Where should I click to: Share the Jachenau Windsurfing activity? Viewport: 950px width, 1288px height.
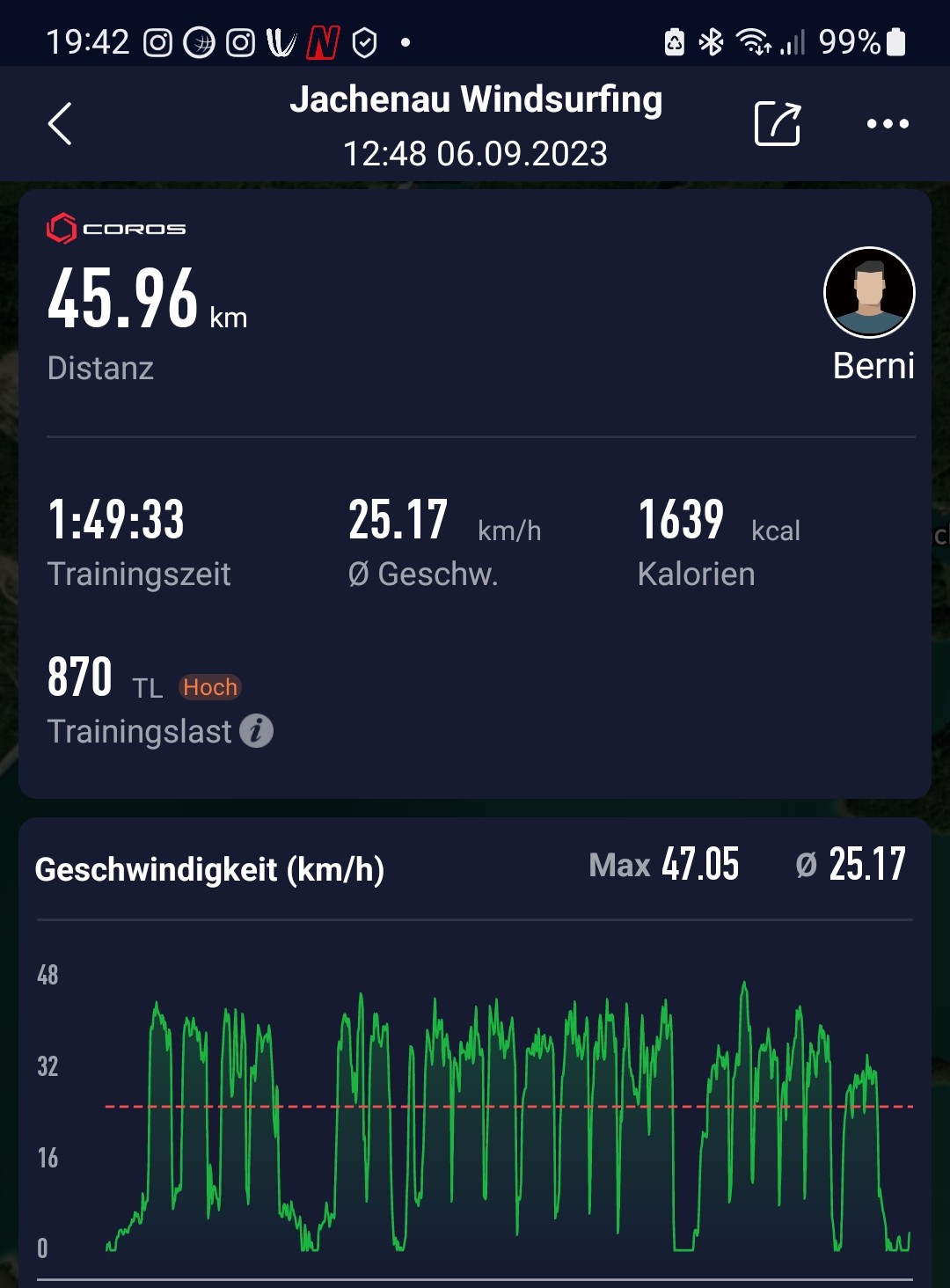coord(778,124)
